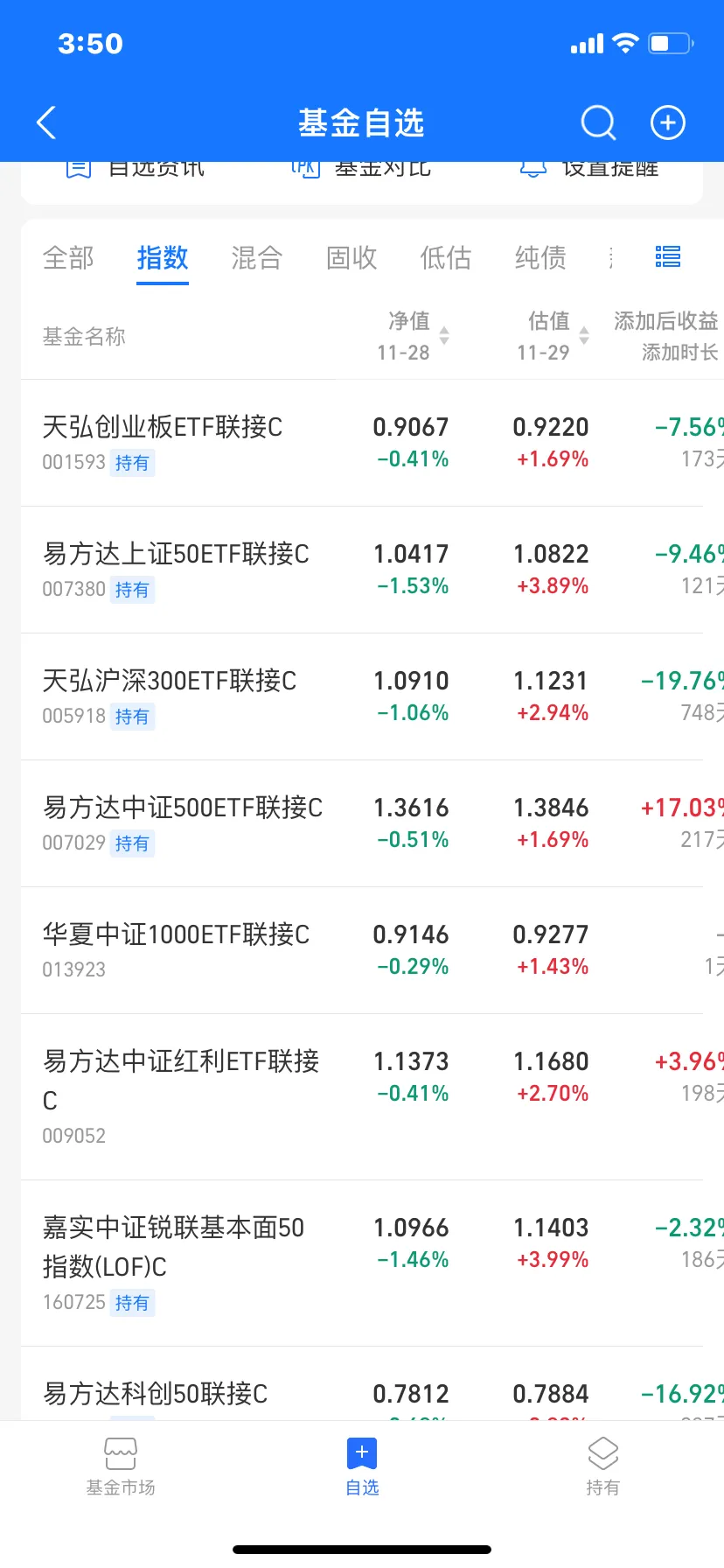724x1568 pixels.
Task: Open the list view settings icon
Action: (x=668, y=256)
